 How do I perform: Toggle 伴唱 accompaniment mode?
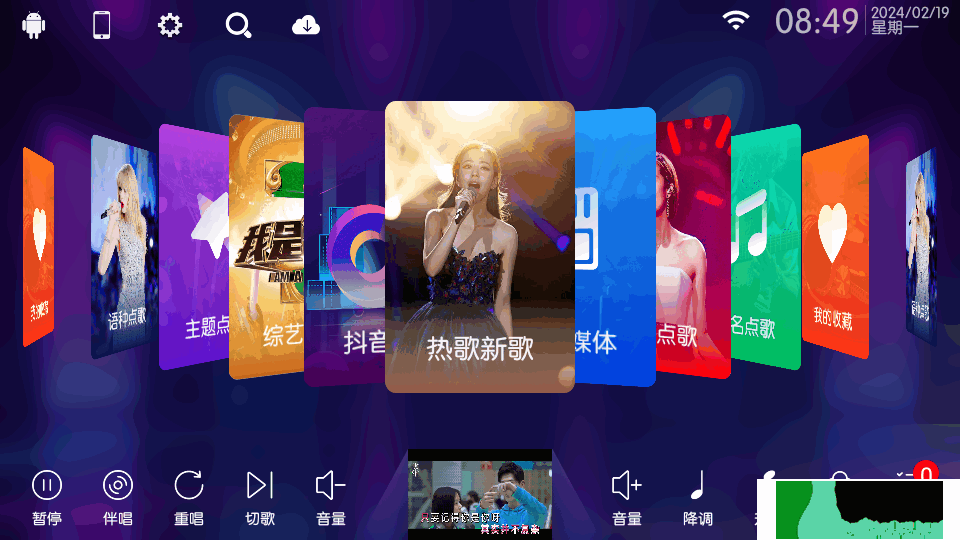118,495
